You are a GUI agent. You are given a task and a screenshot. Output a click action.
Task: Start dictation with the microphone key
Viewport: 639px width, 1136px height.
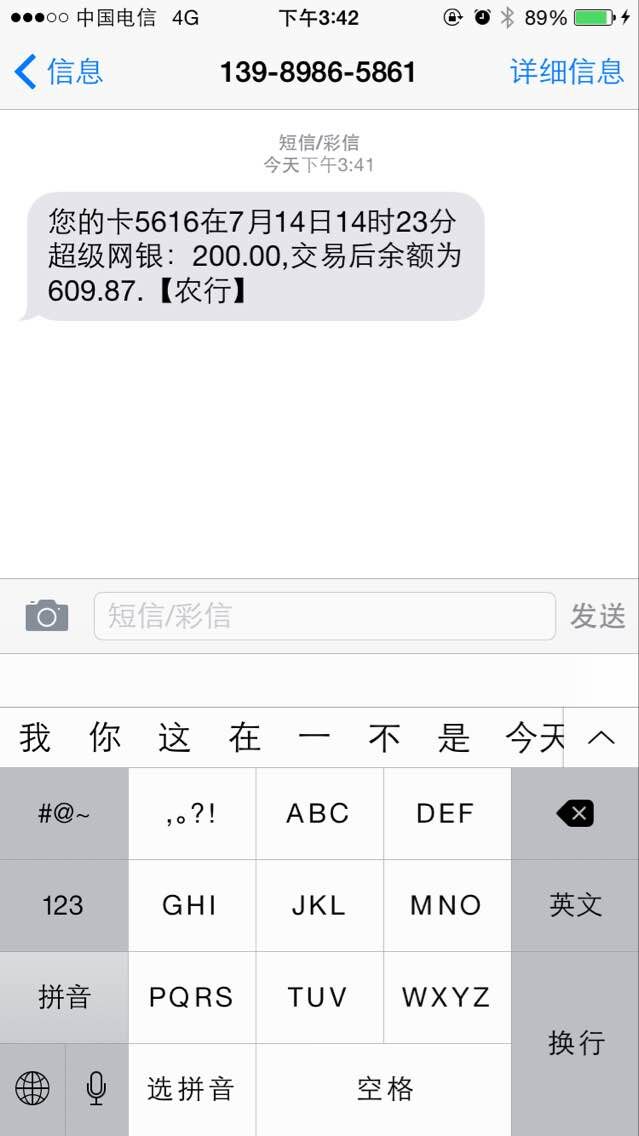[x=96, y=1089]
